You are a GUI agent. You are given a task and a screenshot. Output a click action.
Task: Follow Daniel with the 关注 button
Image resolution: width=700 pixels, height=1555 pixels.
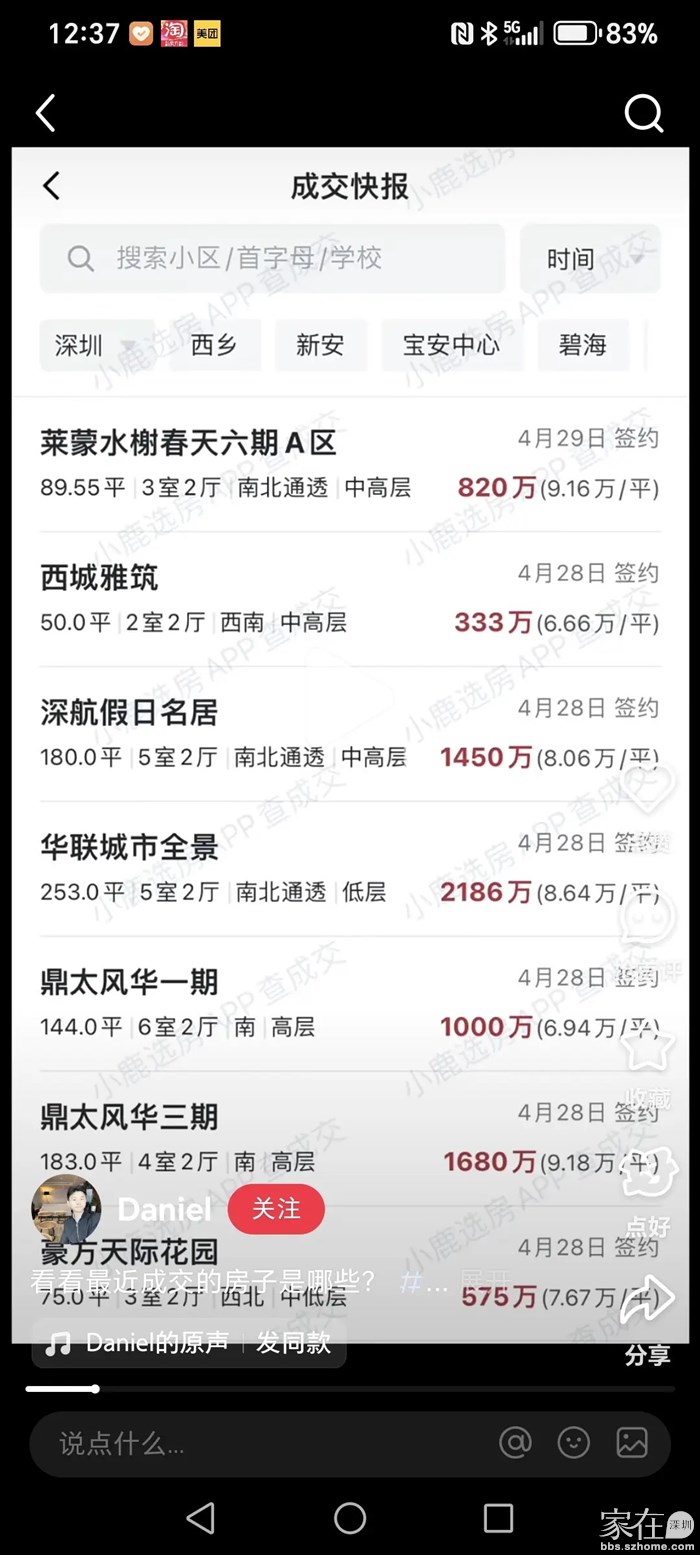coord(276,1209)
